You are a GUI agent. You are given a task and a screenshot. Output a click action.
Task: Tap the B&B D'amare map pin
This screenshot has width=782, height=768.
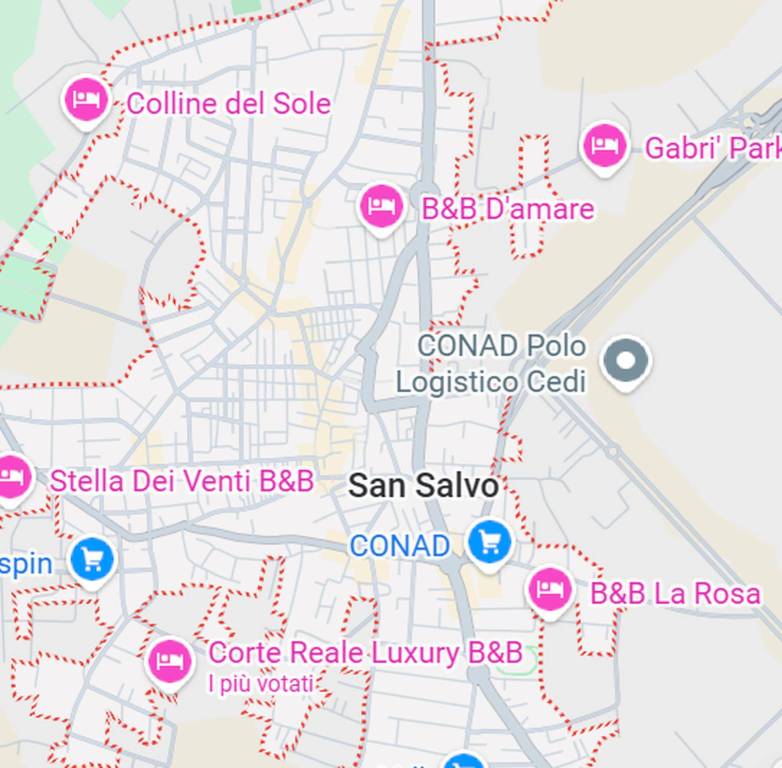pos(381,207)
